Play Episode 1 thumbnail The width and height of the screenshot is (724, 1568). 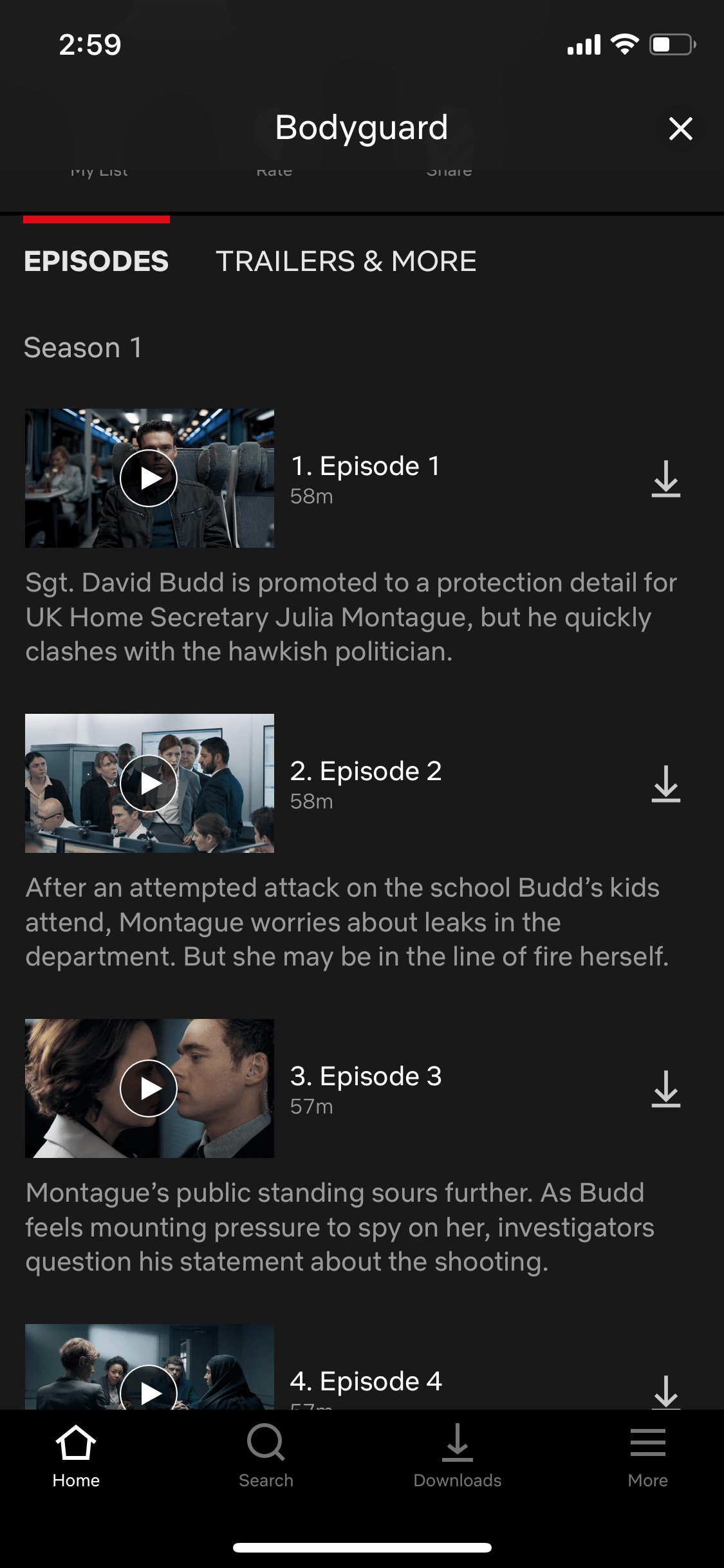149,478
